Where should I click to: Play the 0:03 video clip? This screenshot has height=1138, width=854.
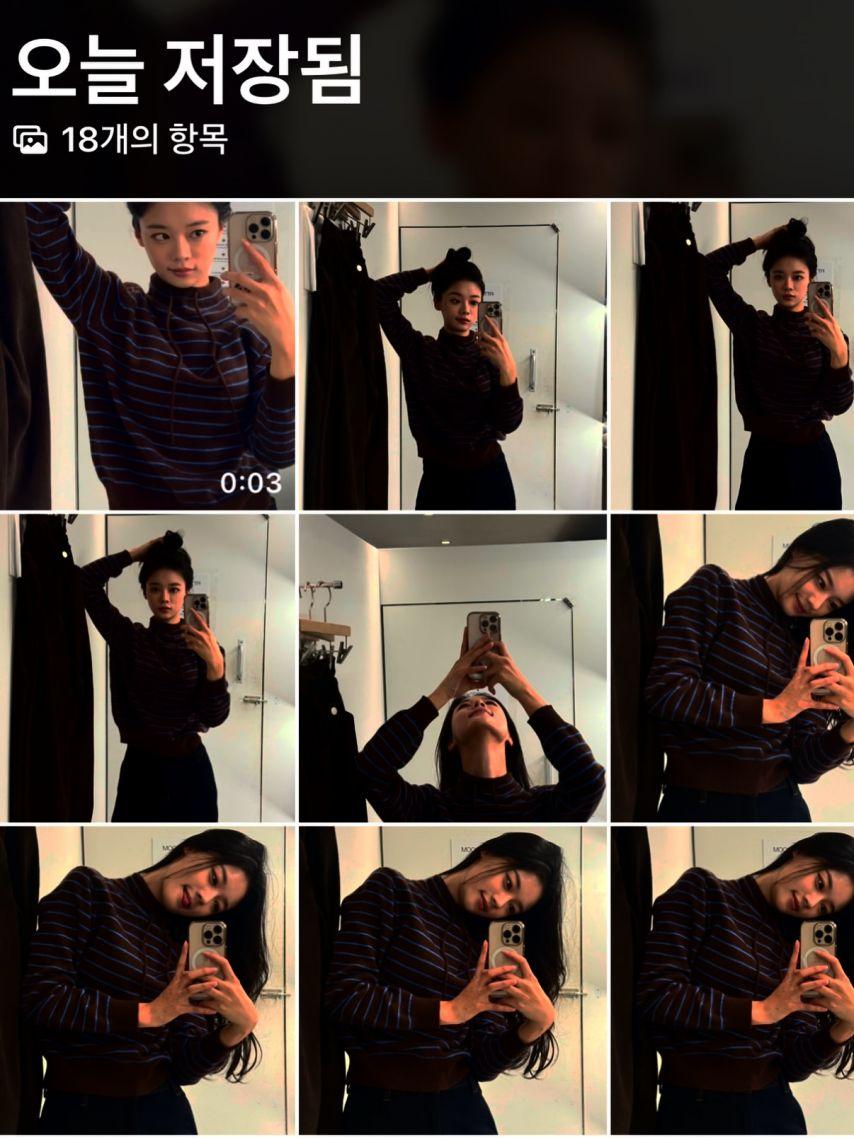pos(148,355)
